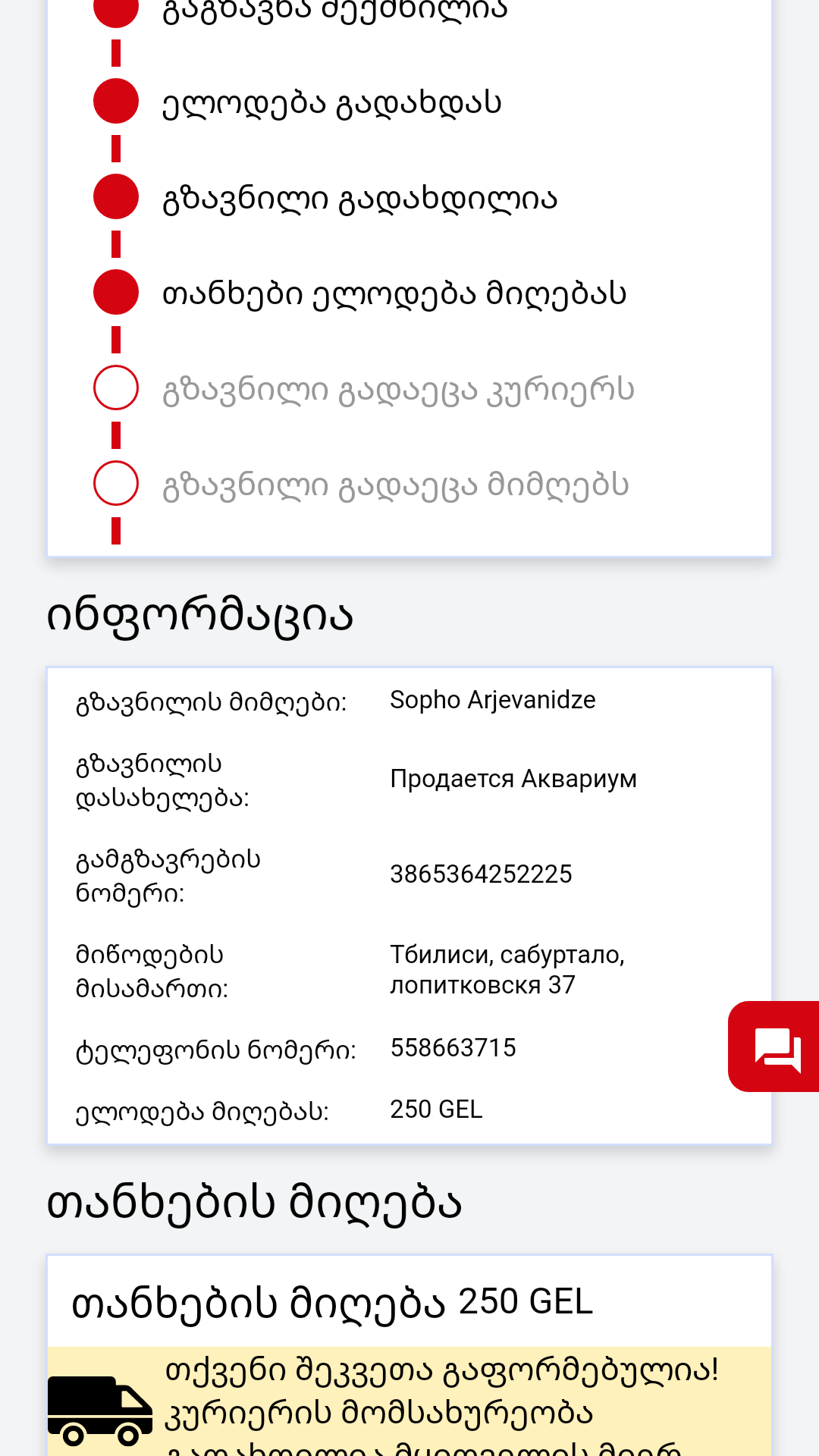Open the red live chat button

pyautogui.click(x=777, y=1047)
